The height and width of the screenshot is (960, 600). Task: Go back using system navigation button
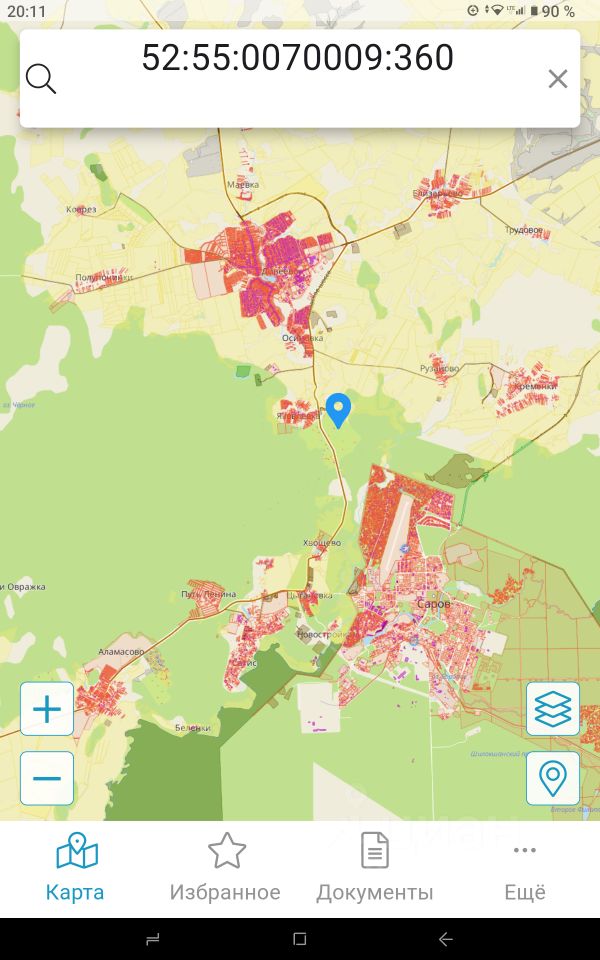tap(446, 939)
